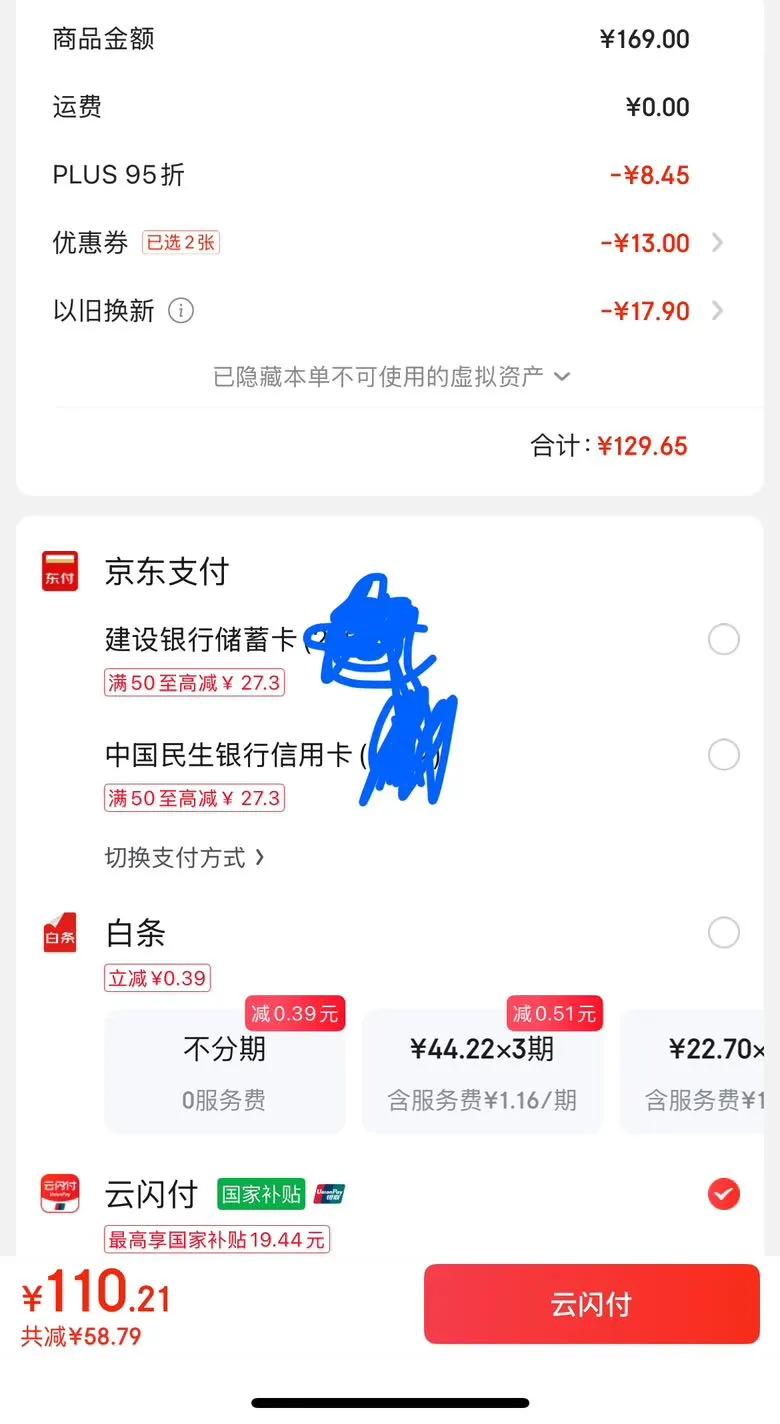Viewport: 780px width, 1424px height.
Task: Select 建设银行储蓄卡 as payment method
Action: tap(723, 639)
